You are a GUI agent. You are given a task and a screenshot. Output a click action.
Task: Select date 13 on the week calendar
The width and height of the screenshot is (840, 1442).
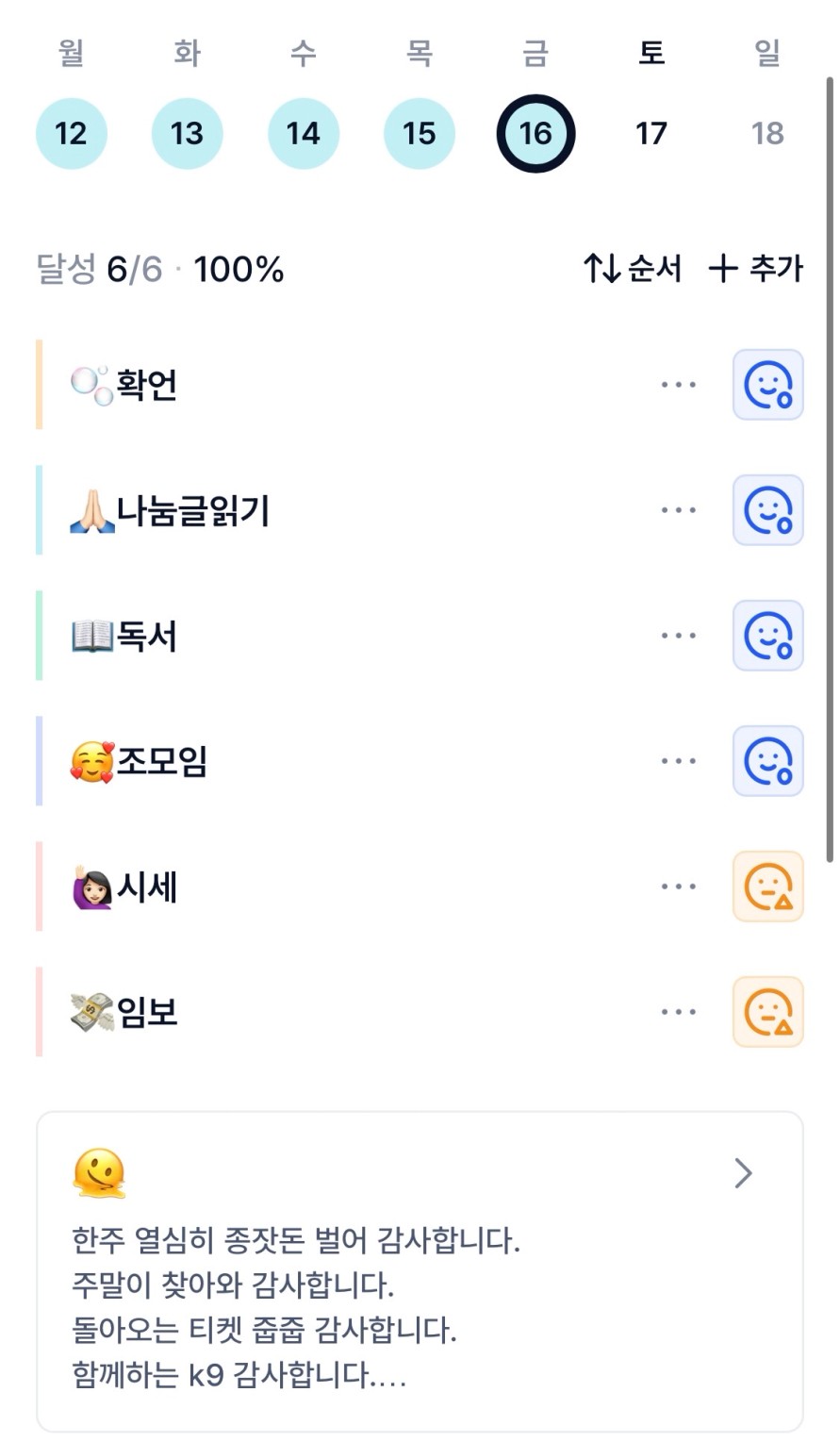187,133
